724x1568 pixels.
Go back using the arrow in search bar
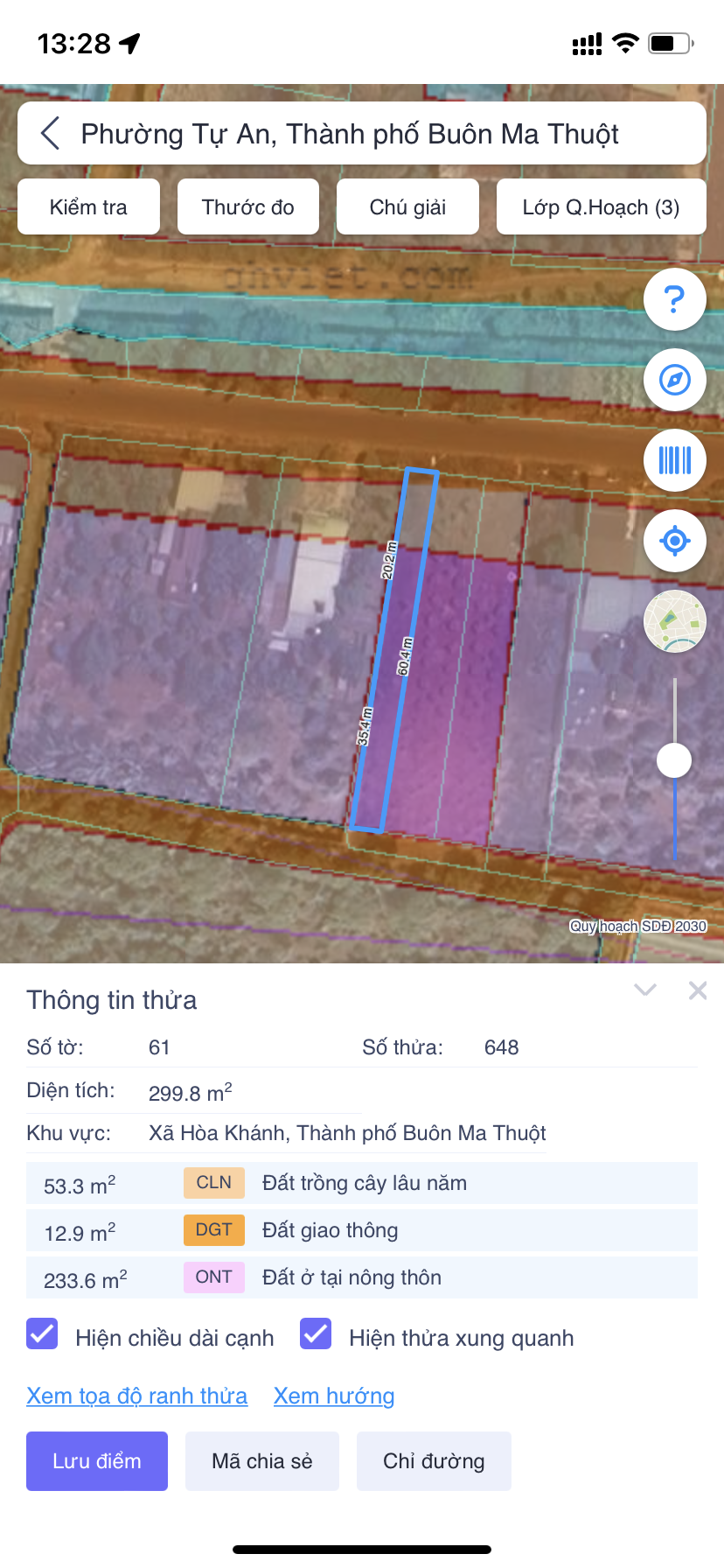(51, 134)
